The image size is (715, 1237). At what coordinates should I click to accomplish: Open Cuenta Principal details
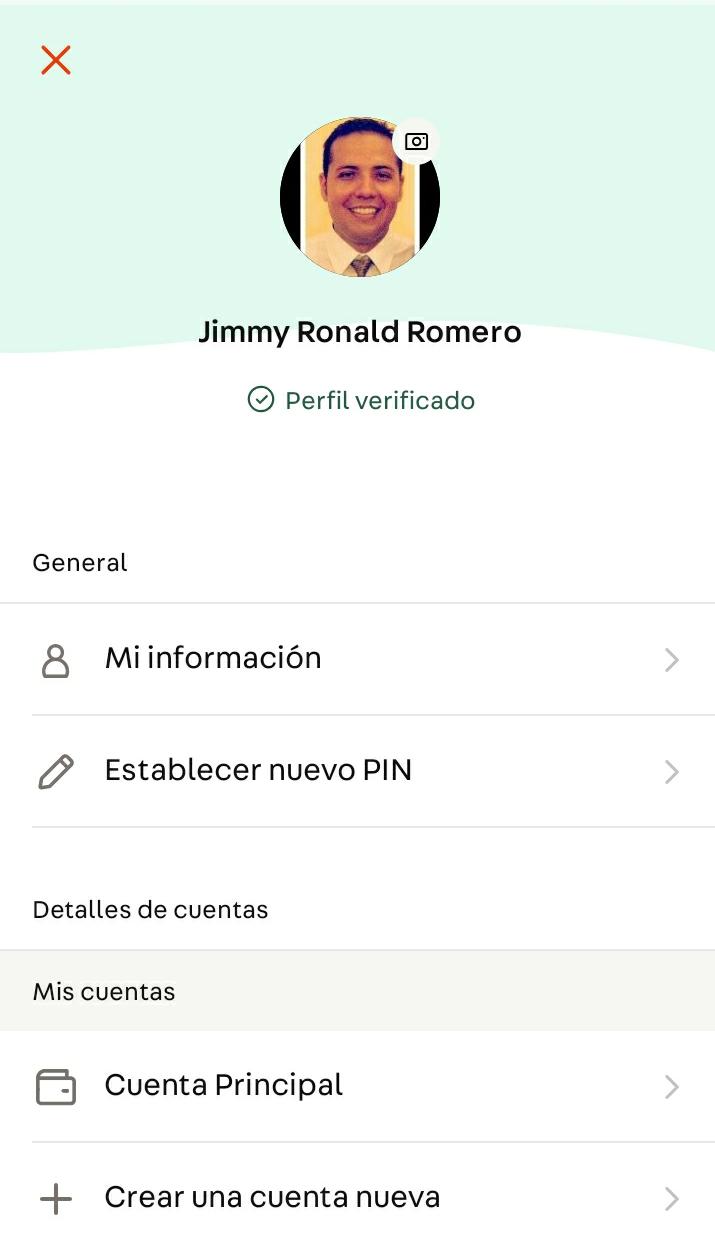coord(357,1086)
